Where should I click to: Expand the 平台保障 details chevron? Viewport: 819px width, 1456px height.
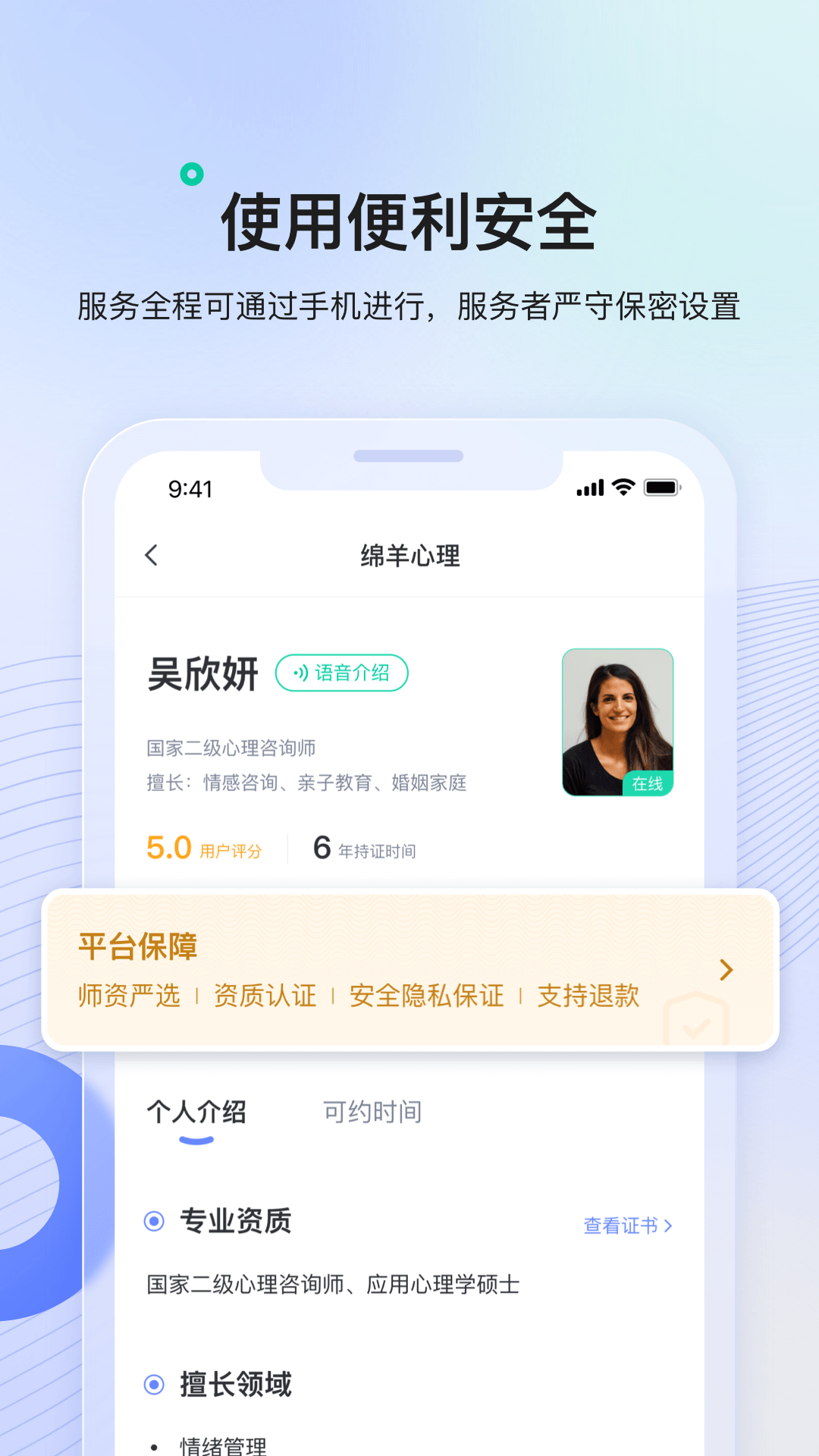click(727, 969)
